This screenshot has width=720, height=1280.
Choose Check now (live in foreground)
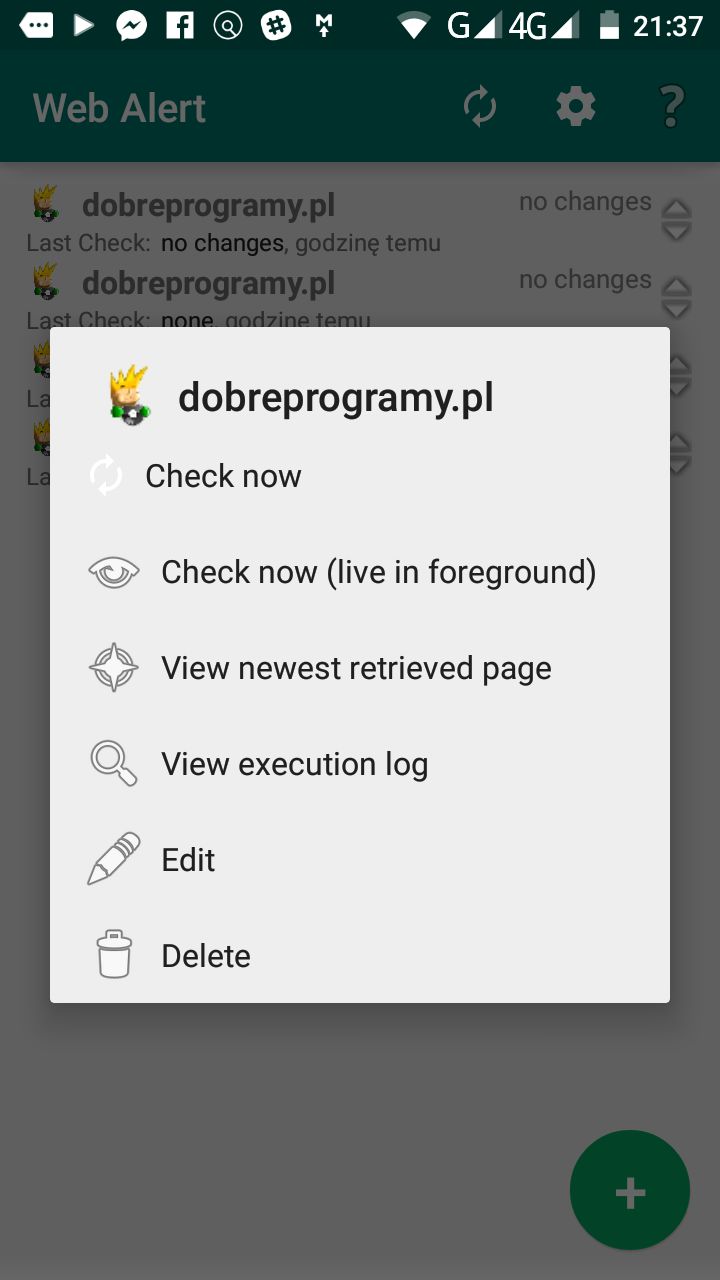point(378,572)
